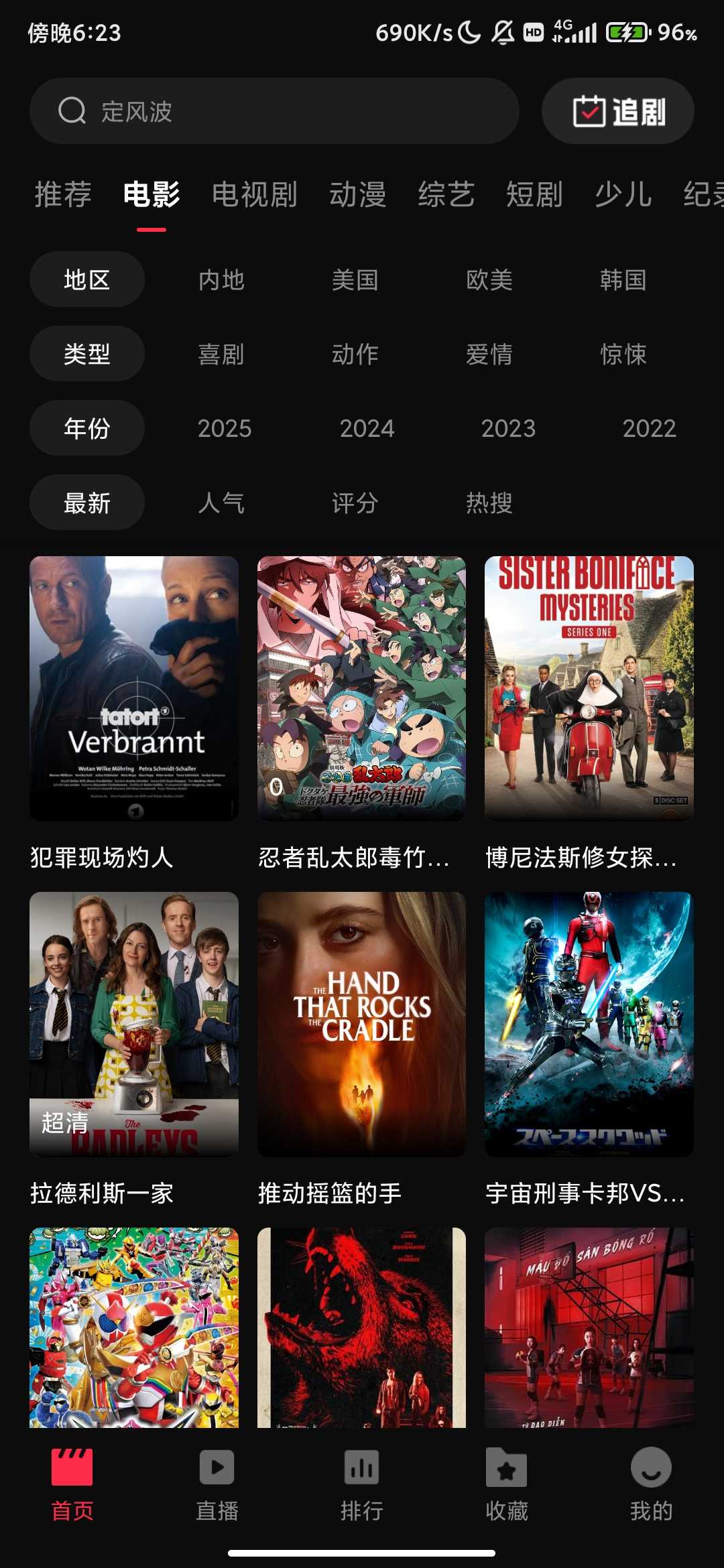Switch to the 电视剧 tab
This screenshot has width=724, height=1568.
click(255, 195)
